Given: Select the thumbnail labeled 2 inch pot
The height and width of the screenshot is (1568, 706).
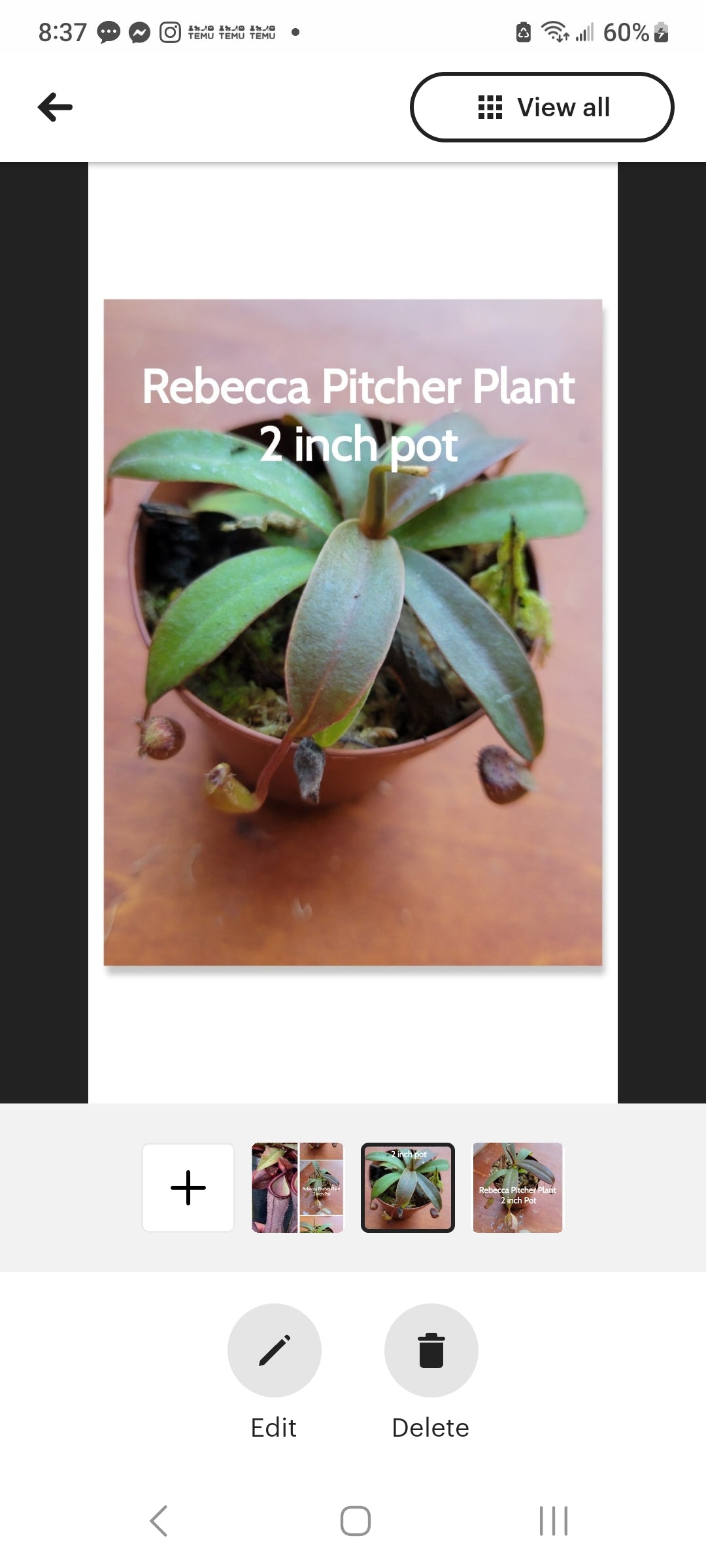Looking at the screenshot, I should coord(408,1187).
